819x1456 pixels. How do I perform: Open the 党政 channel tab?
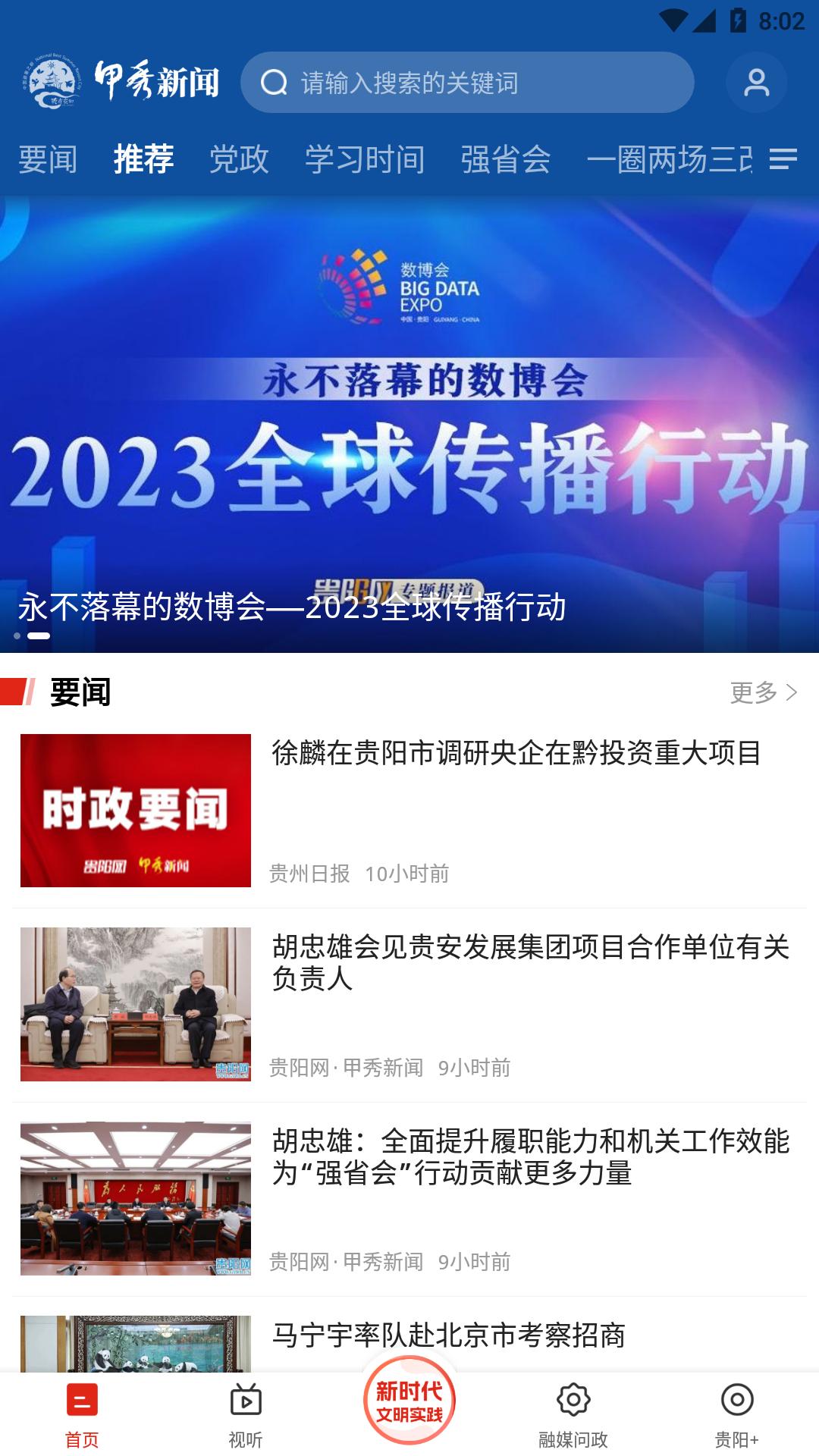tap(237, 160)
